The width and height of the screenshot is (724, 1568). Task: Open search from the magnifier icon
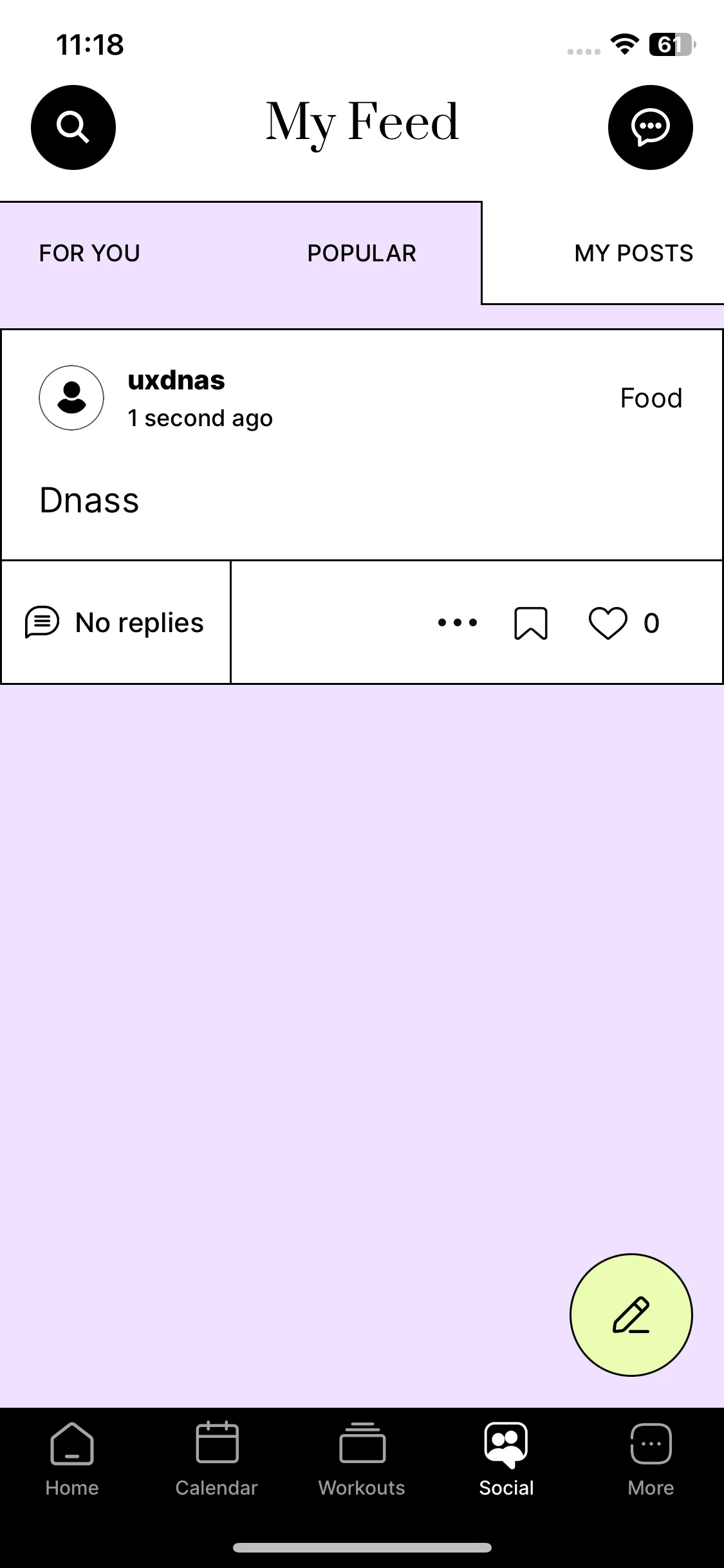(x=73, y=127)
